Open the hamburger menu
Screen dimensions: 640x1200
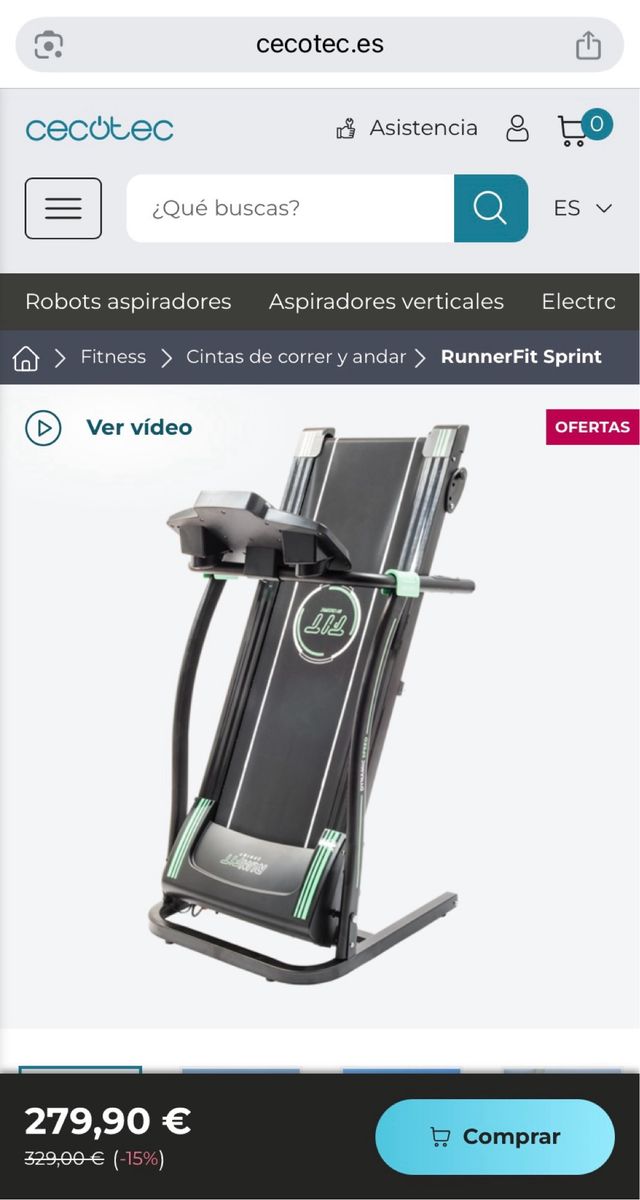tap(63, 208)
